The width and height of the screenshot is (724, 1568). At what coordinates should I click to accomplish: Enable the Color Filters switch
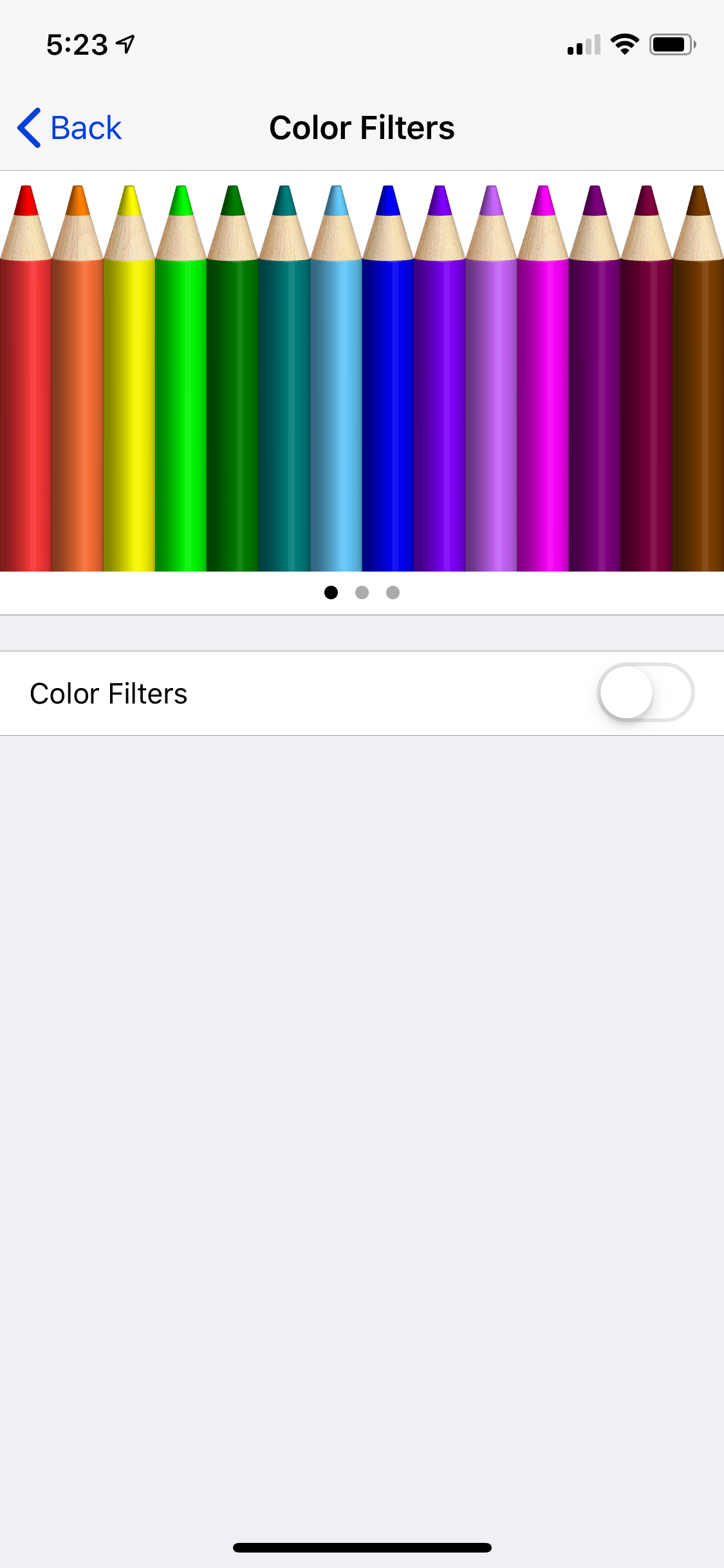click(x=645, y=693)
